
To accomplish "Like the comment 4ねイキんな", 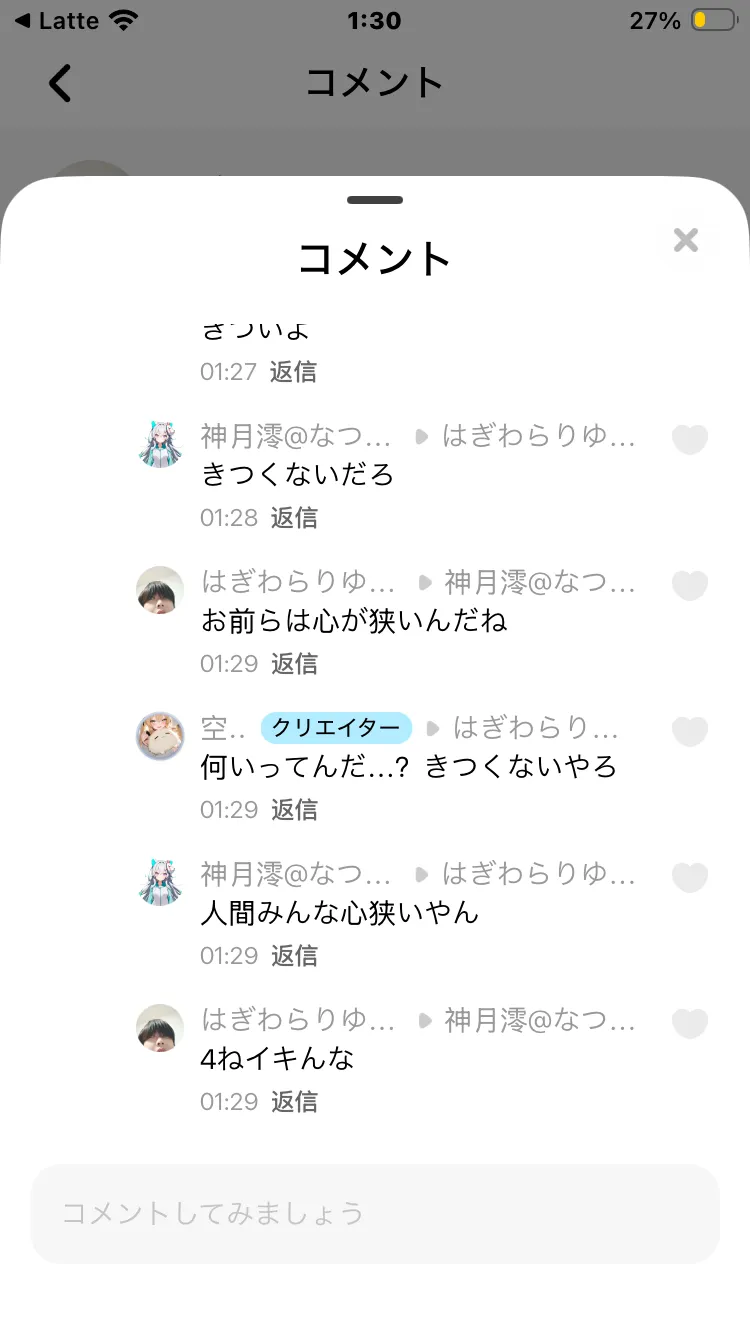I will point(689,1024).
